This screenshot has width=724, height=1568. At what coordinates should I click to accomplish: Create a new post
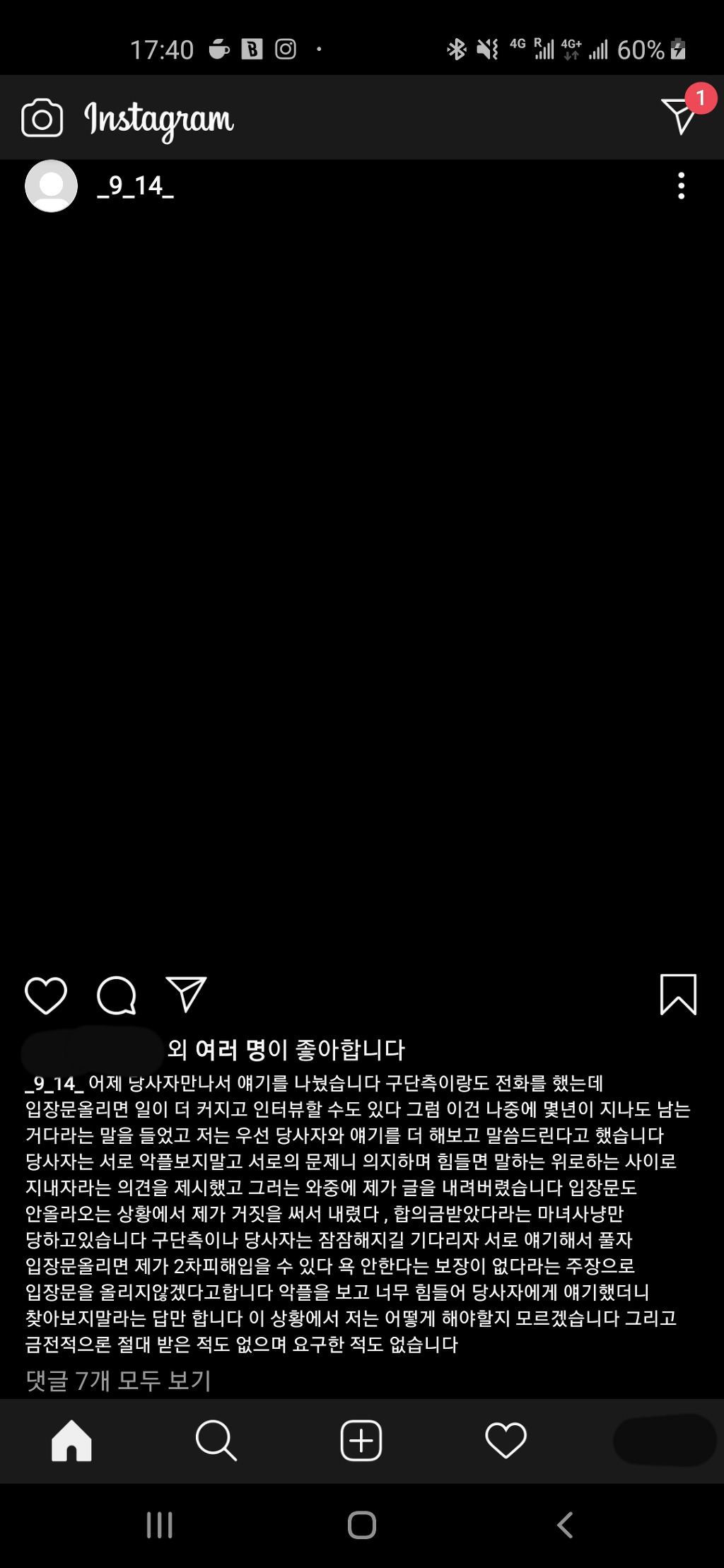coord(361,1440)
